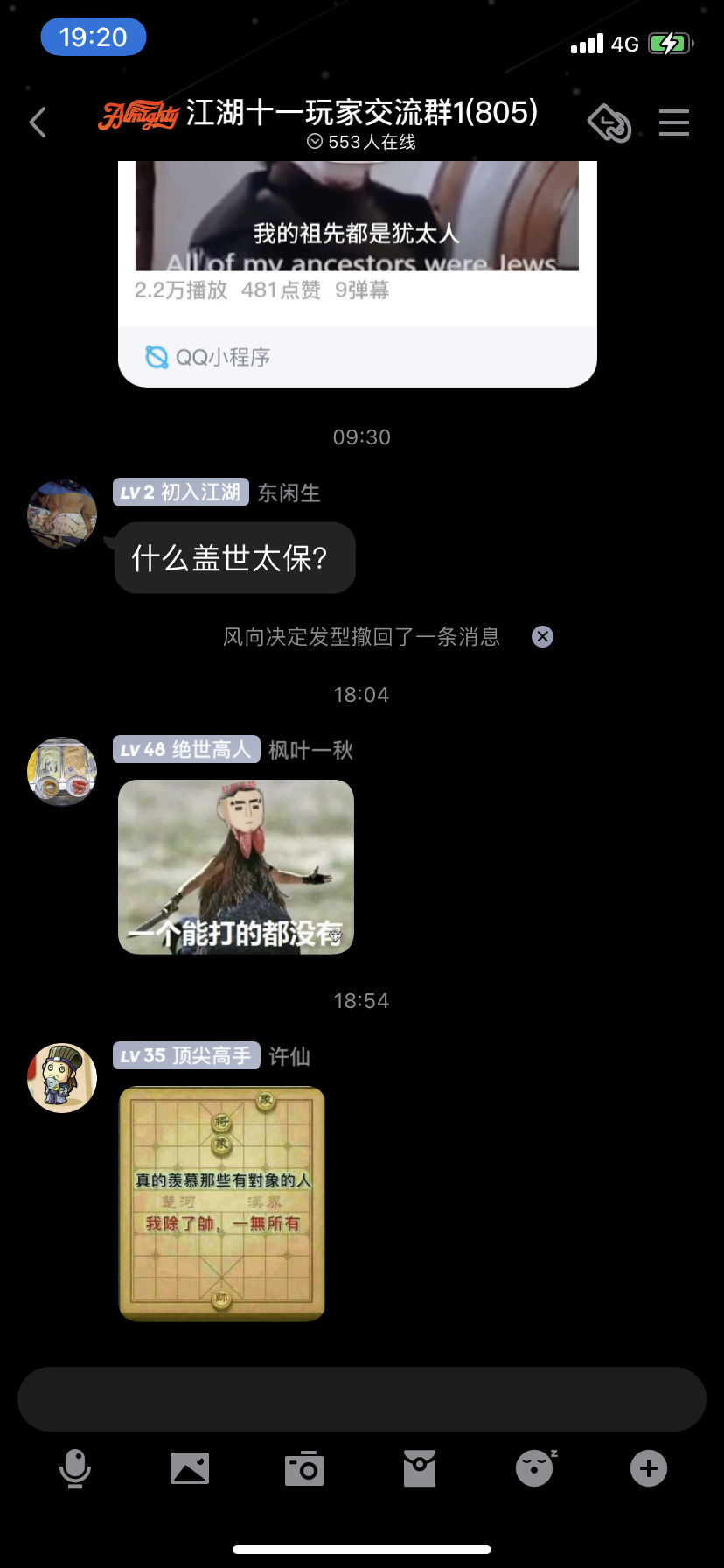Open the coupon tag icon in header
Viewport: 724px width, 1568px height.
pyautogui.click(x=609, y=122)
